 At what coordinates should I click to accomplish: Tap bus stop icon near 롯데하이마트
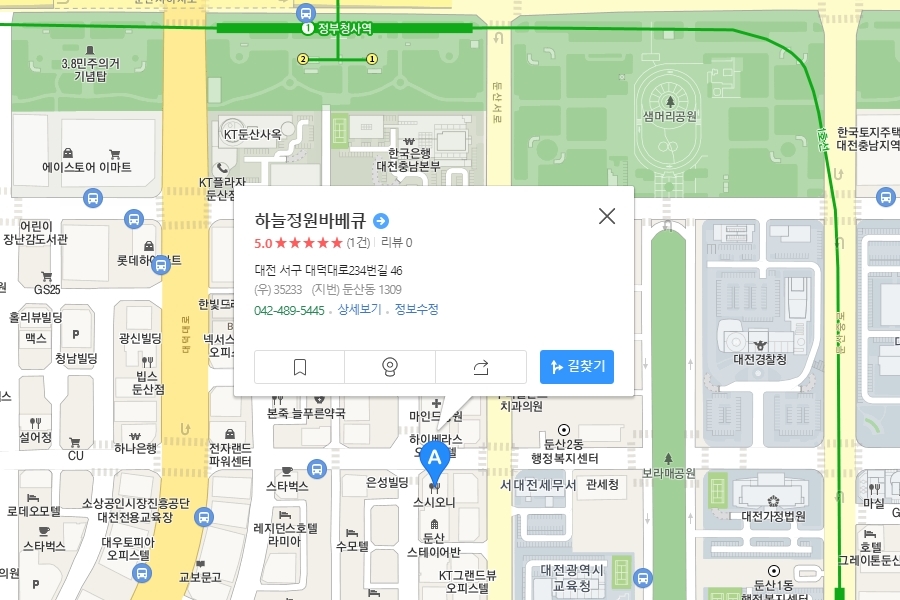click(x=161, y=265)
